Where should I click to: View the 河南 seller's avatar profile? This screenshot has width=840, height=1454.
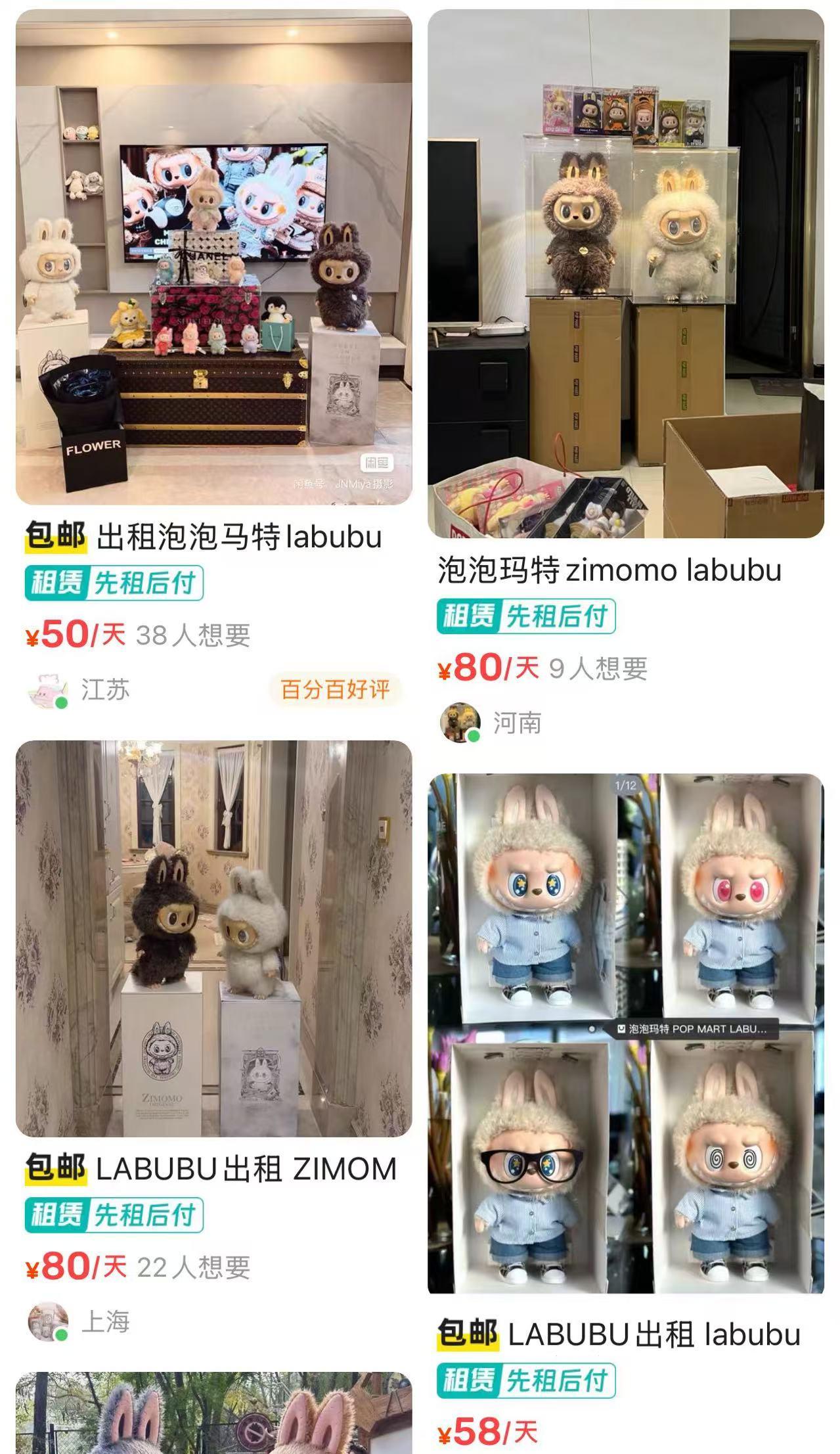(x=460, y=723)
